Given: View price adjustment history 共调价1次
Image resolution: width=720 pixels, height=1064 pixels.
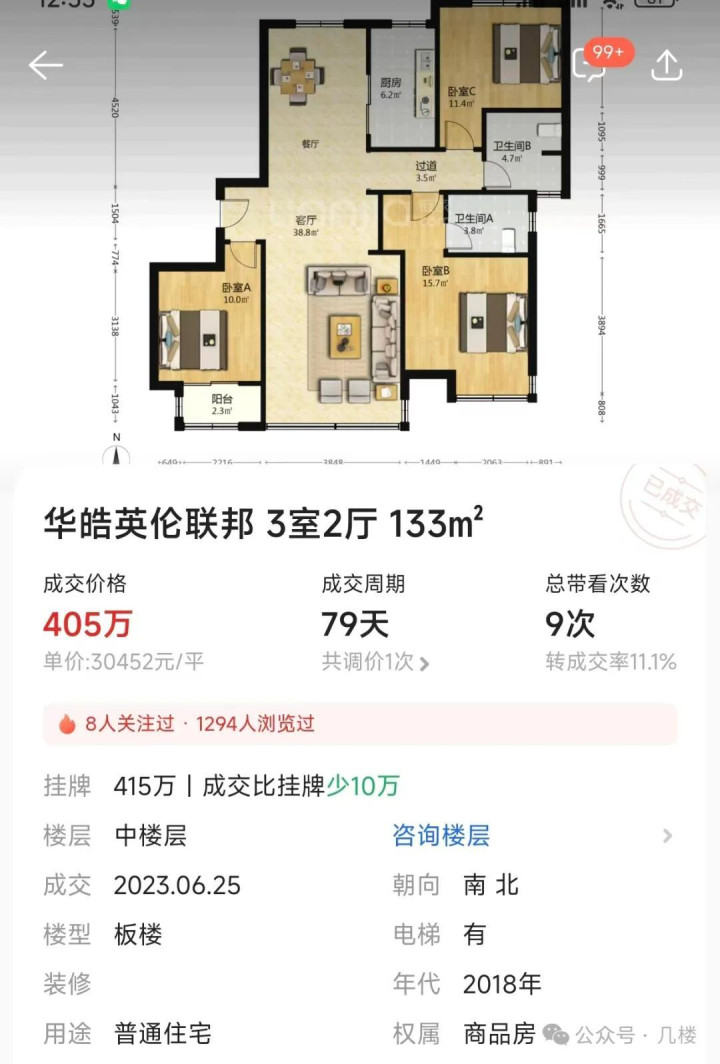Looking at the screenshot, I should click(375, 662).
